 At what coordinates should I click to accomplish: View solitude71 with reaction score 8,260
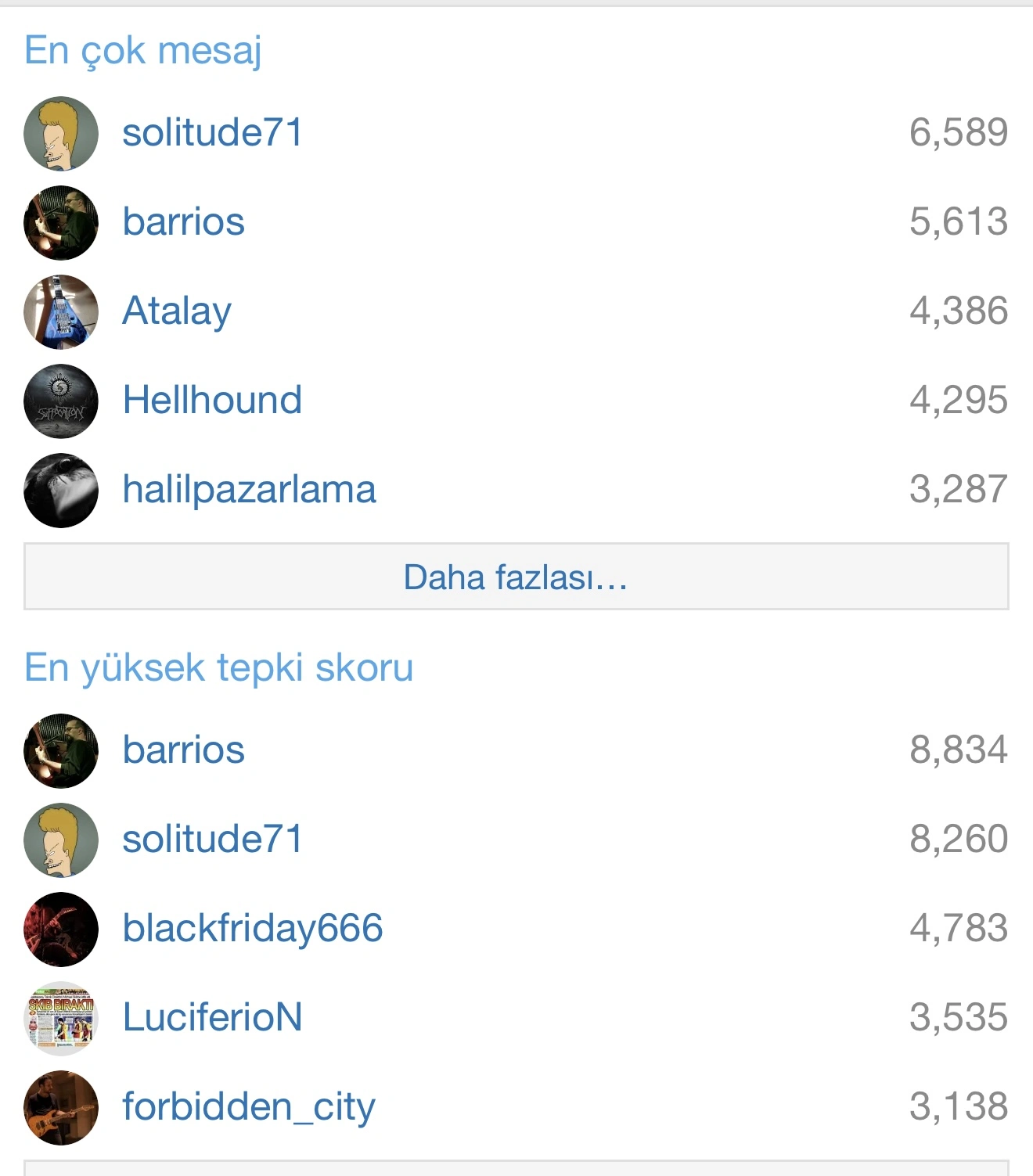click(x=212, y=839)
